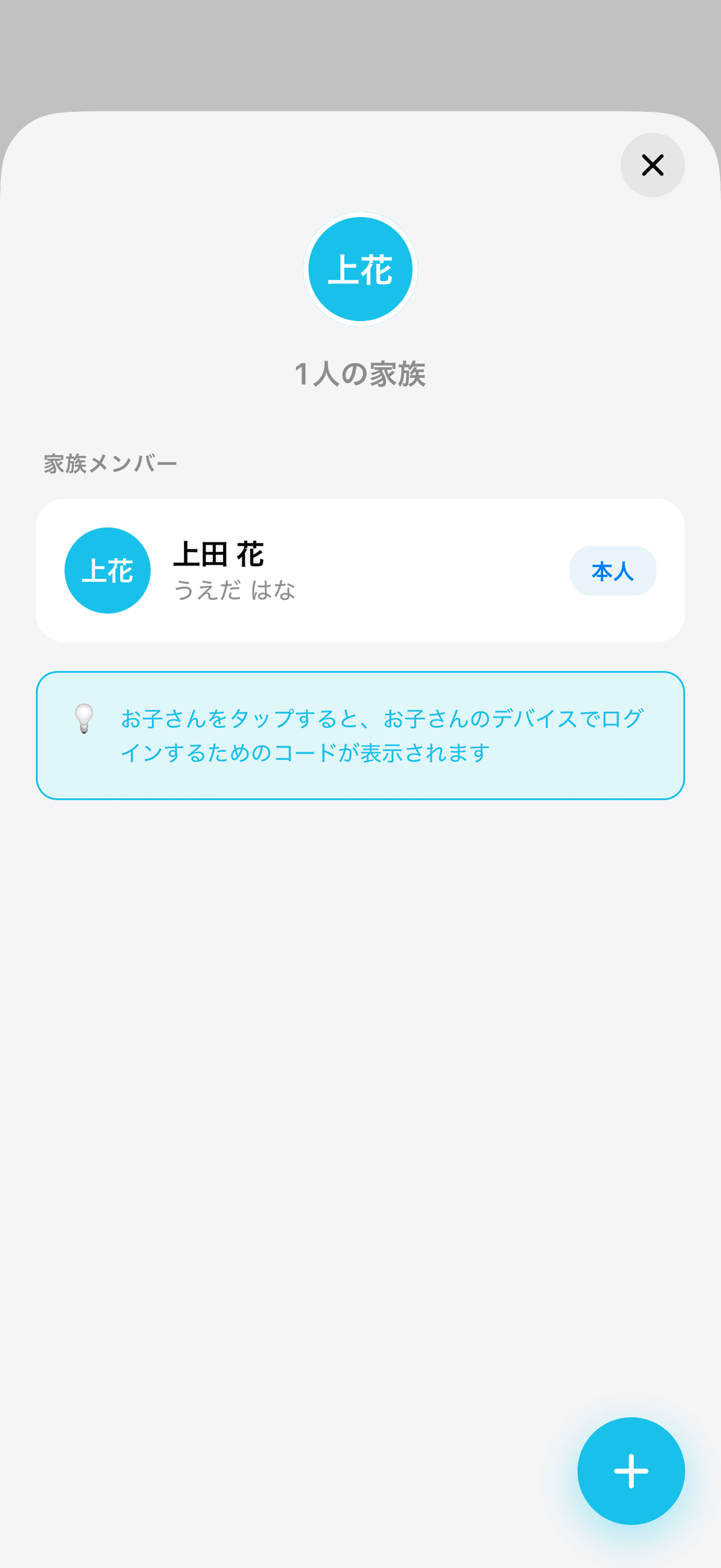The image size is (721, 1568).
Task: Tap the small avatar thumbnail inside the member row
Action: click(x=108, y=571)
